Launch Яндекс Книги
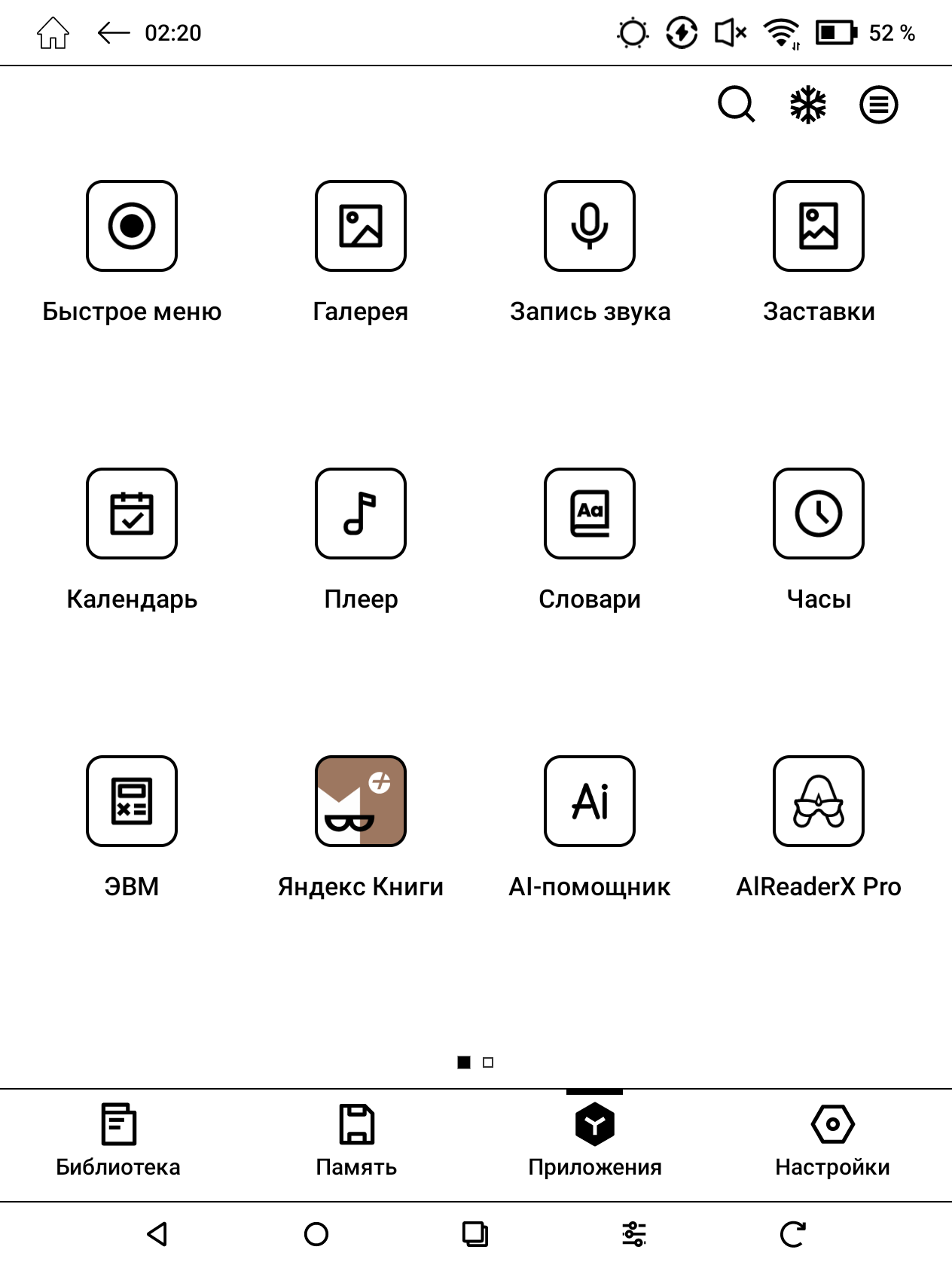Image resolution: width=952 pixels, height=1265 pixels. 361,801
